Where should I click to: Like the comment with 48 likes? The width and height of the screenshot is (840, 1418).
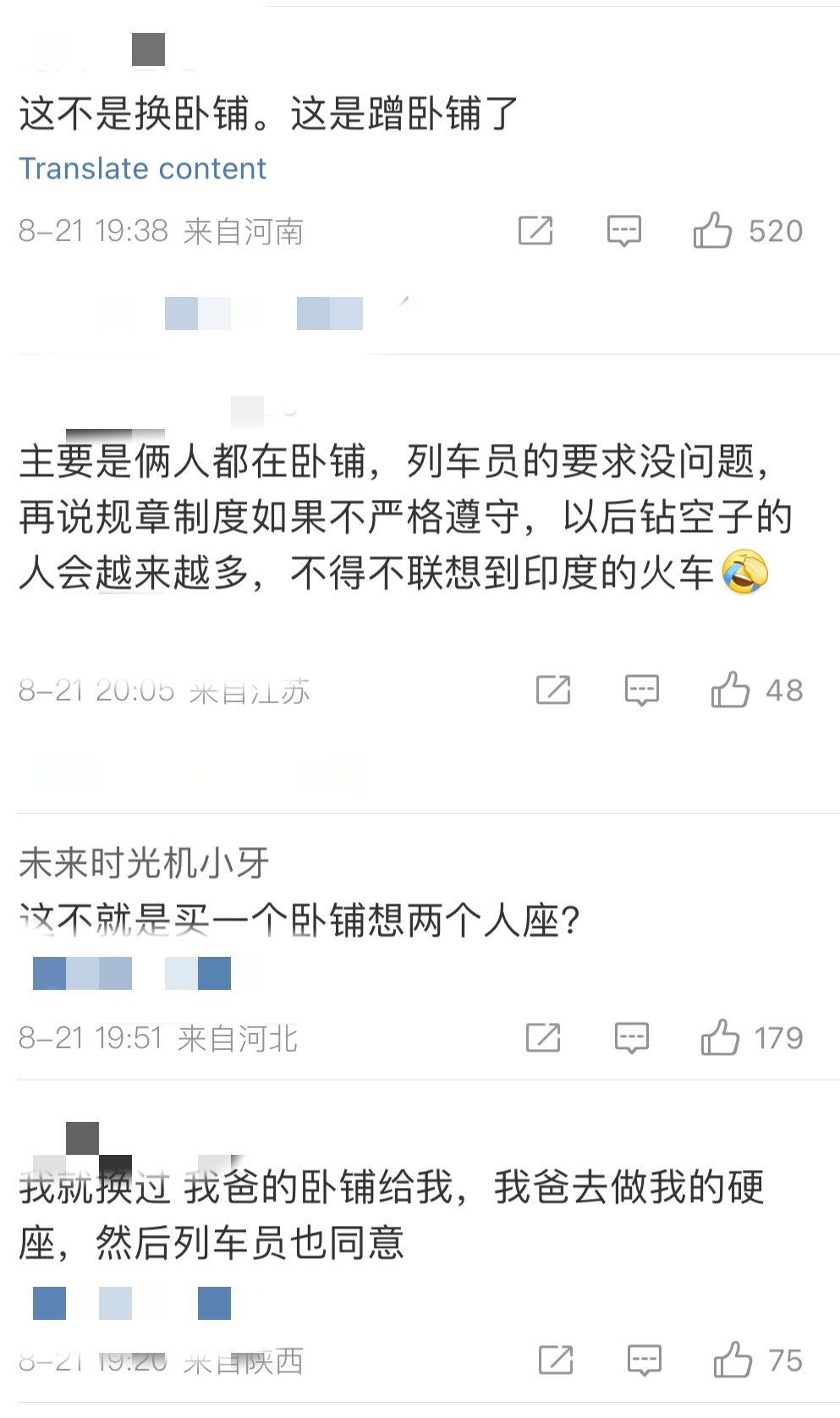tap(730, 690)
